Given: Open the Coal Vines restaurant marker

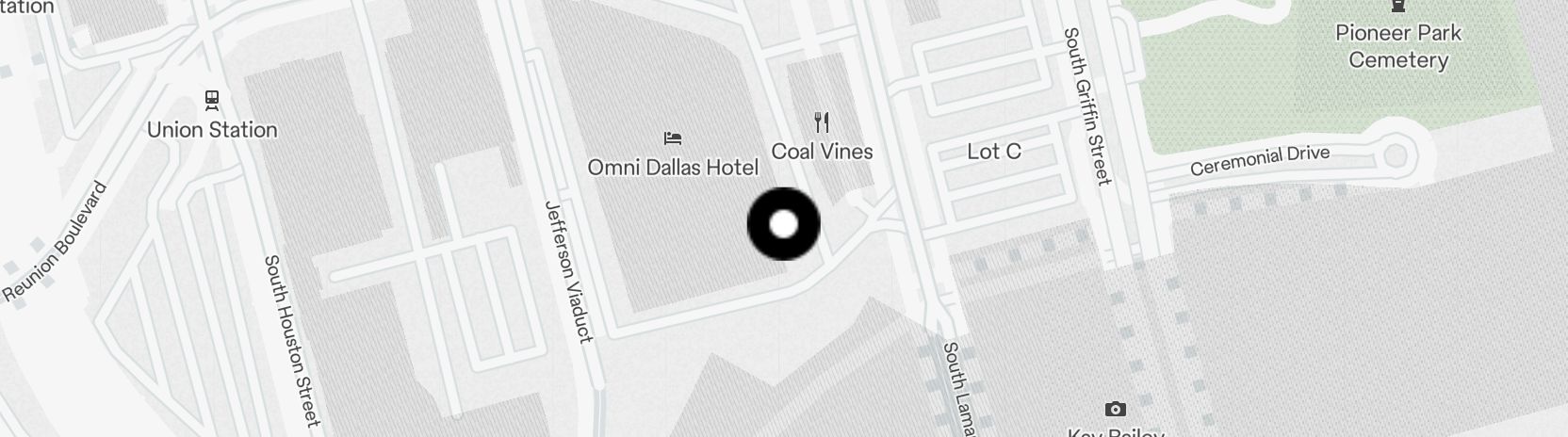Looking at the screenshot, I should coord(822,122).
